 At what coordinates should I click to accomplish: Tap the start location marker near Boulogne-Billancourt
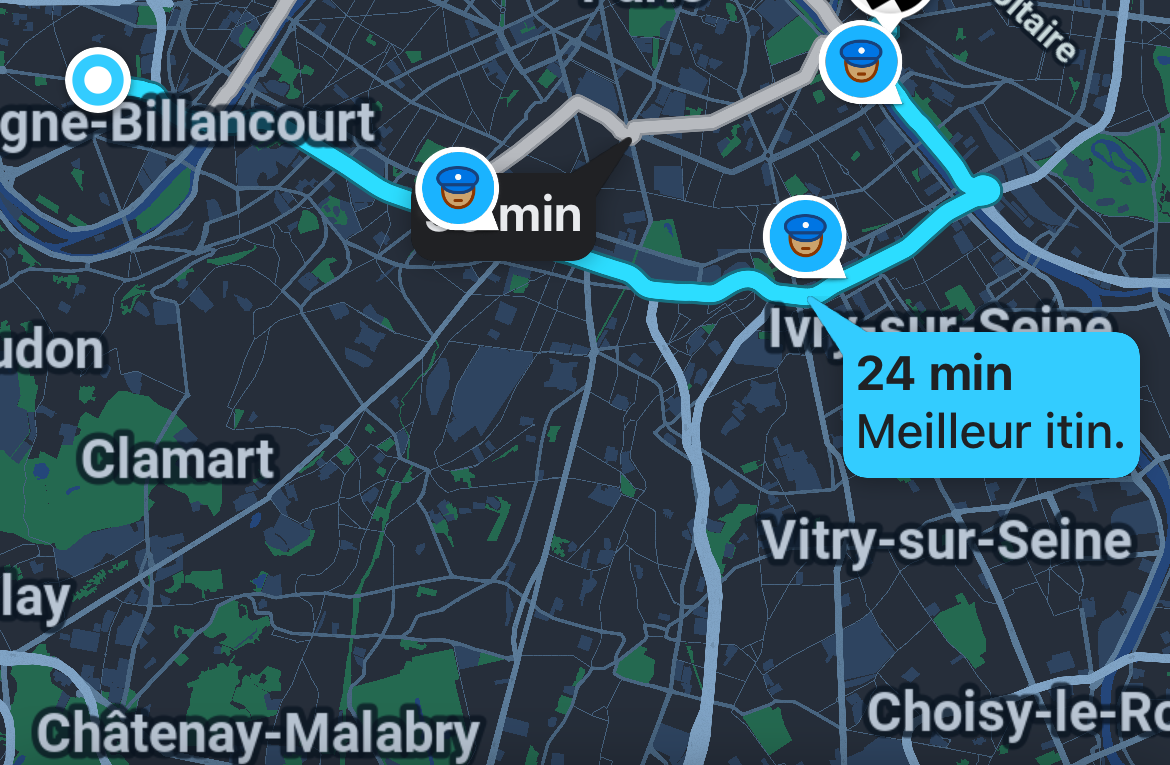98,80
